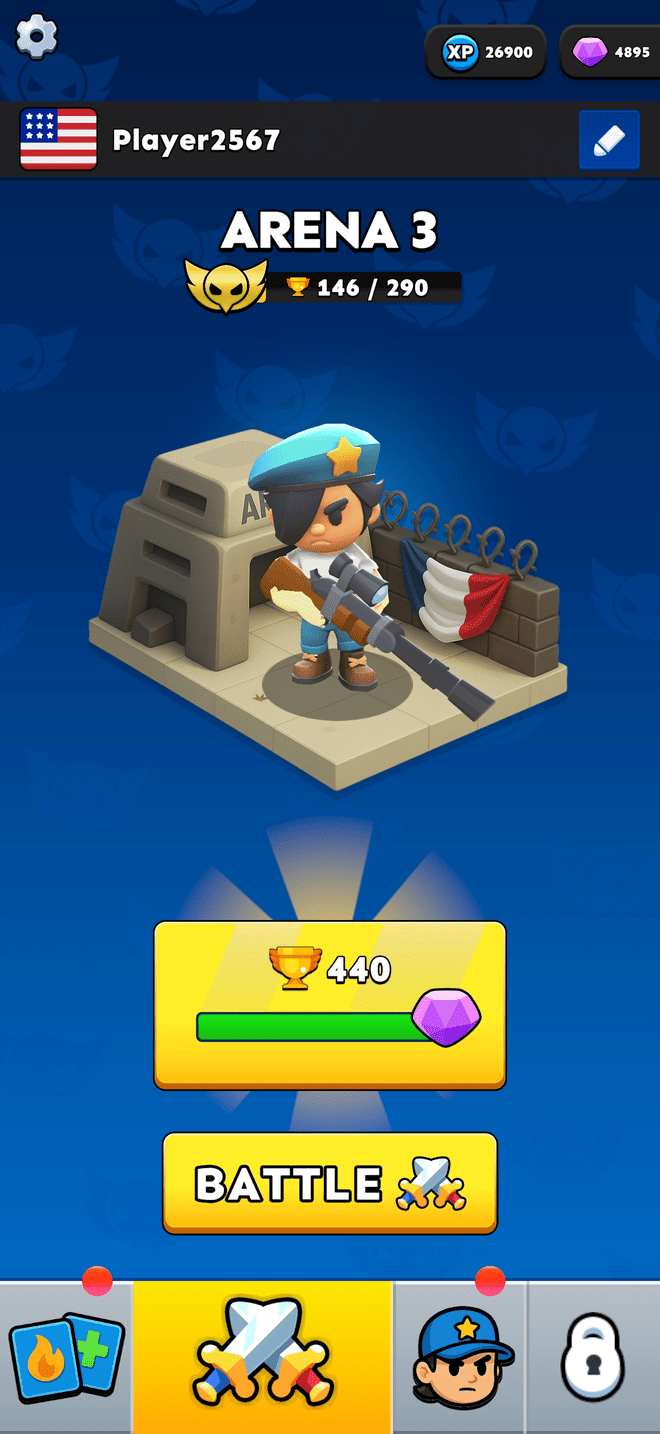Image resolution: width=660 pixels, height=1434 pixels.
Task: Open the purple gems shop
Action: coord(611,52)
